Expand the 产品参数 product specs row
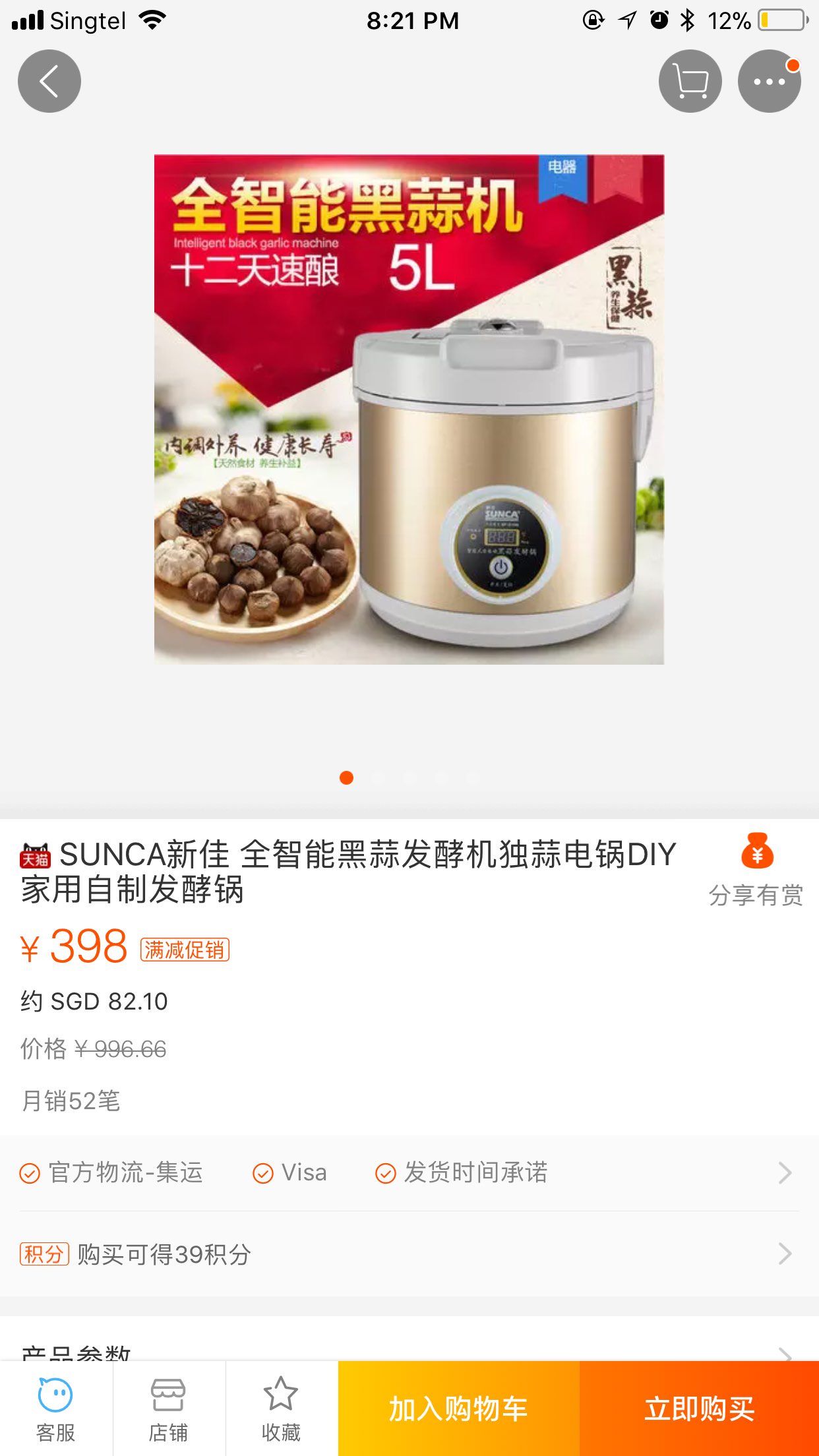Viewport: 819px width, 1456px height. click(409, 1350)
